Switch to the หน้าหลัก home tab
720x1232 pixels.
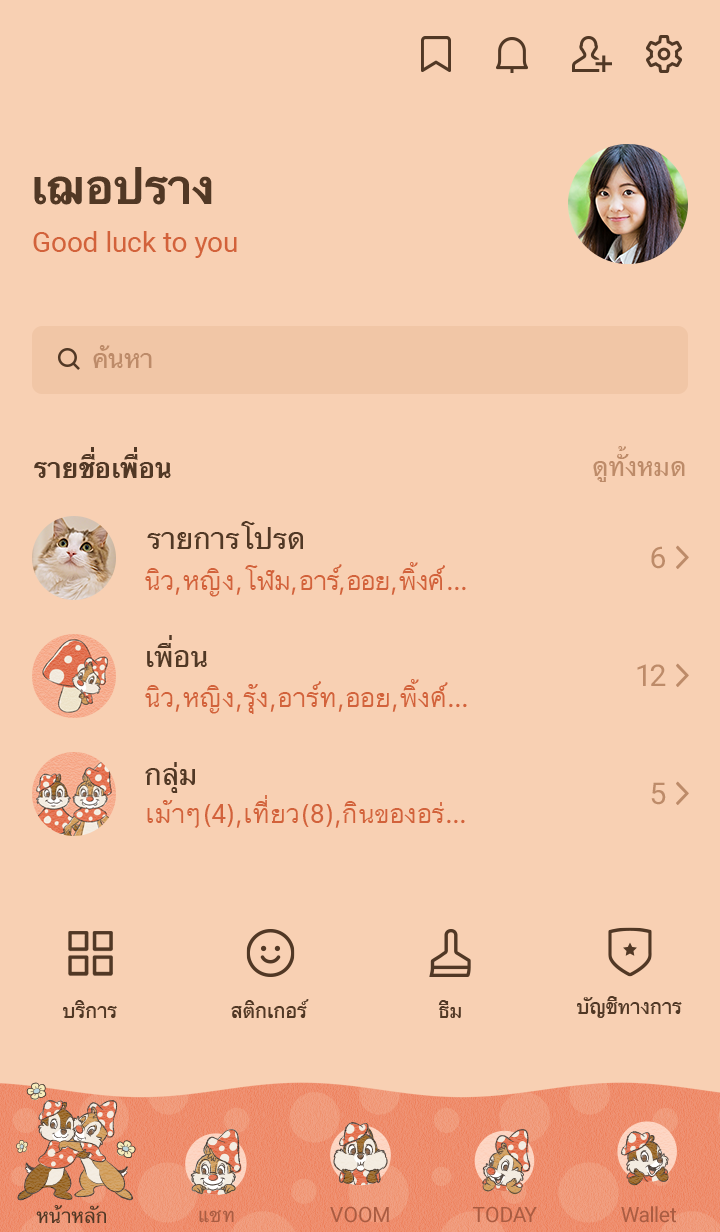[x=72, y=1165]
